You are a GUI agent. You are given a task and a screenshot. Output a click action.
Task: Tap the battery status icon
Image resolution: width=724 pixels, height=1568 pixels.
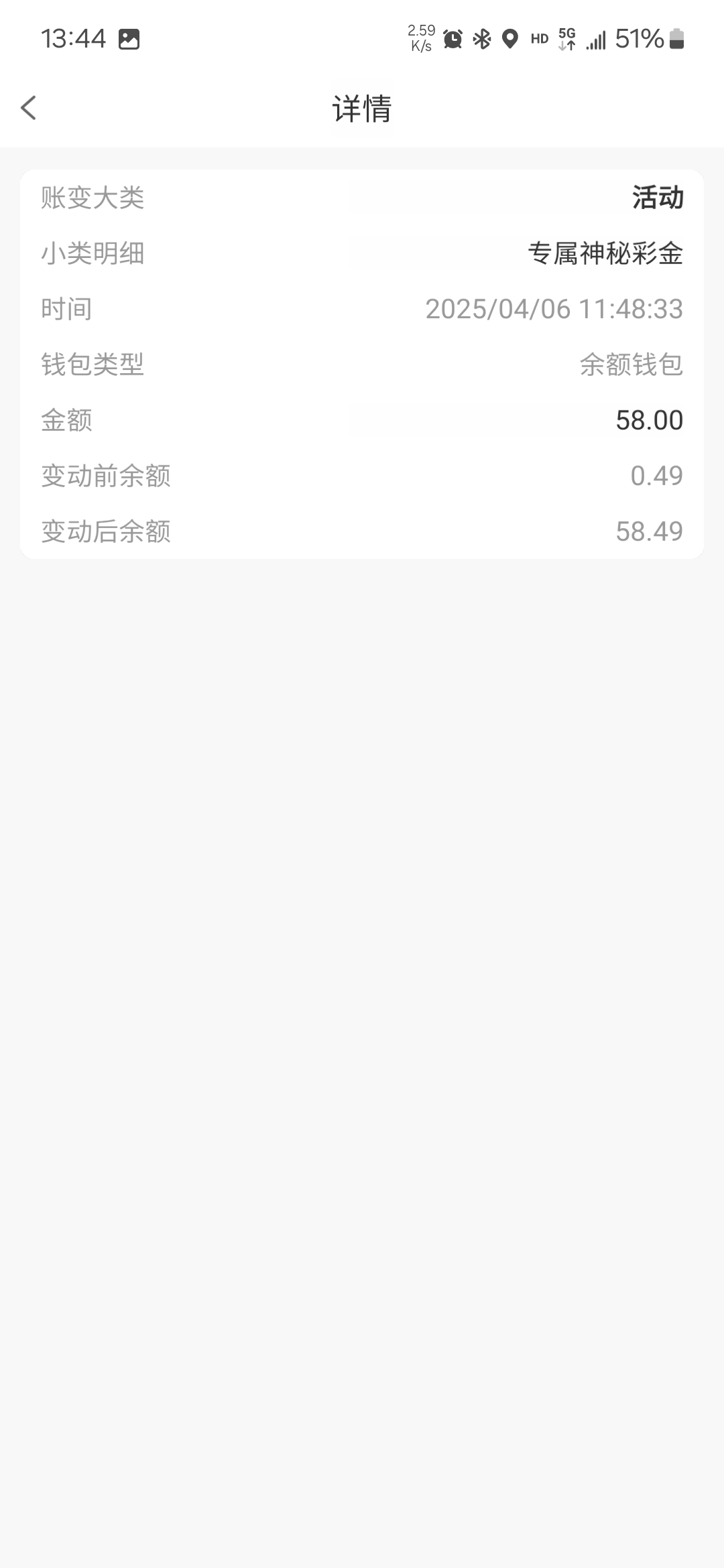[x=677, y=40]
